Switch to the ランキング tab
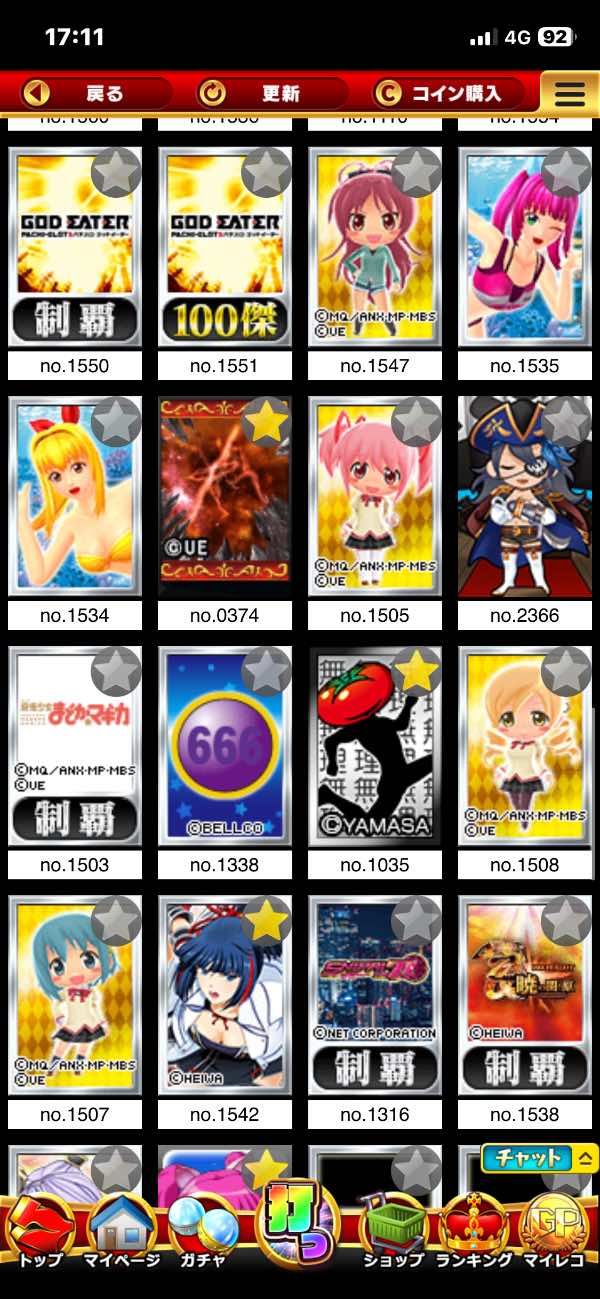The image size is (600, 1299). (x=474, y=1232)
